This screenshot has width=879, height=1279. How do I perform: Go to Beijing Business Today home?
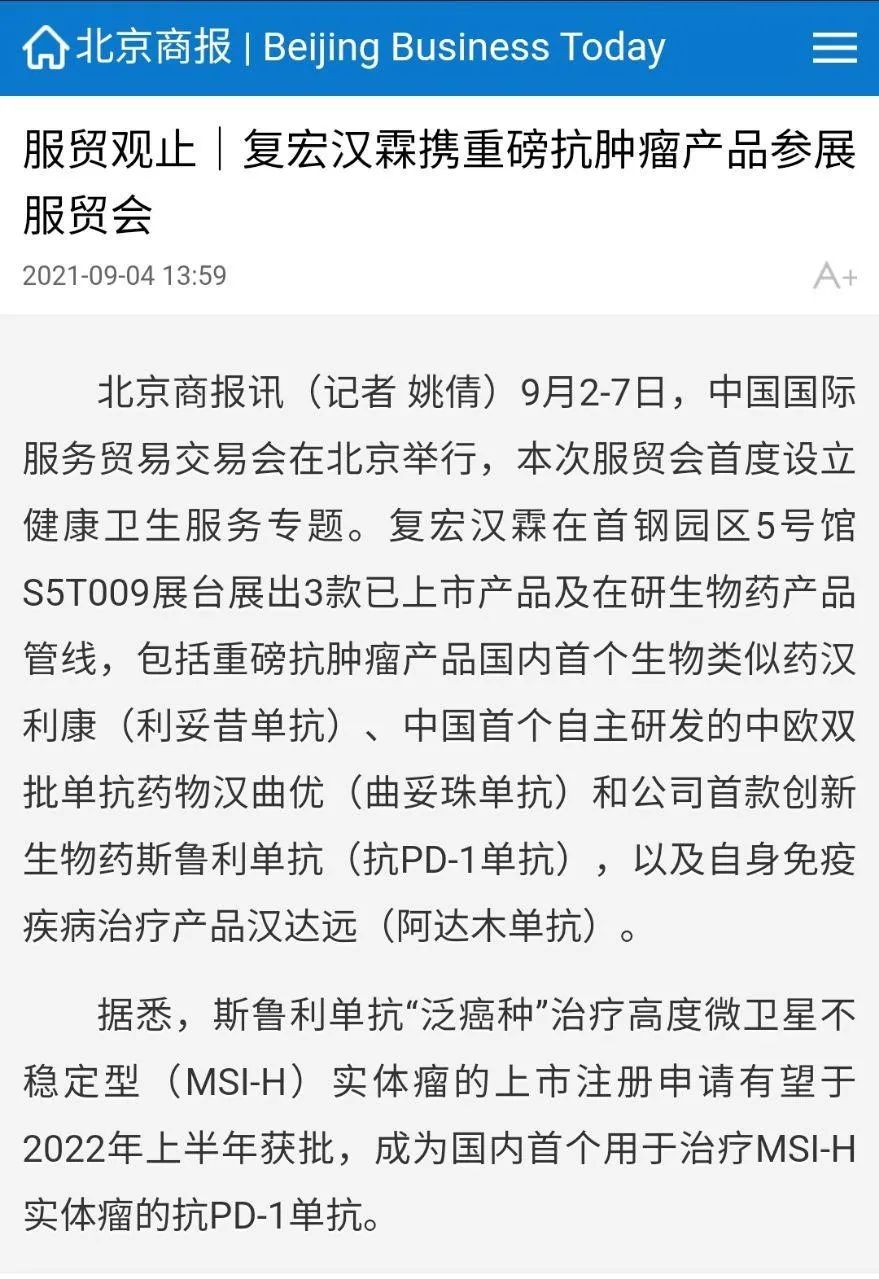point(46,47)
